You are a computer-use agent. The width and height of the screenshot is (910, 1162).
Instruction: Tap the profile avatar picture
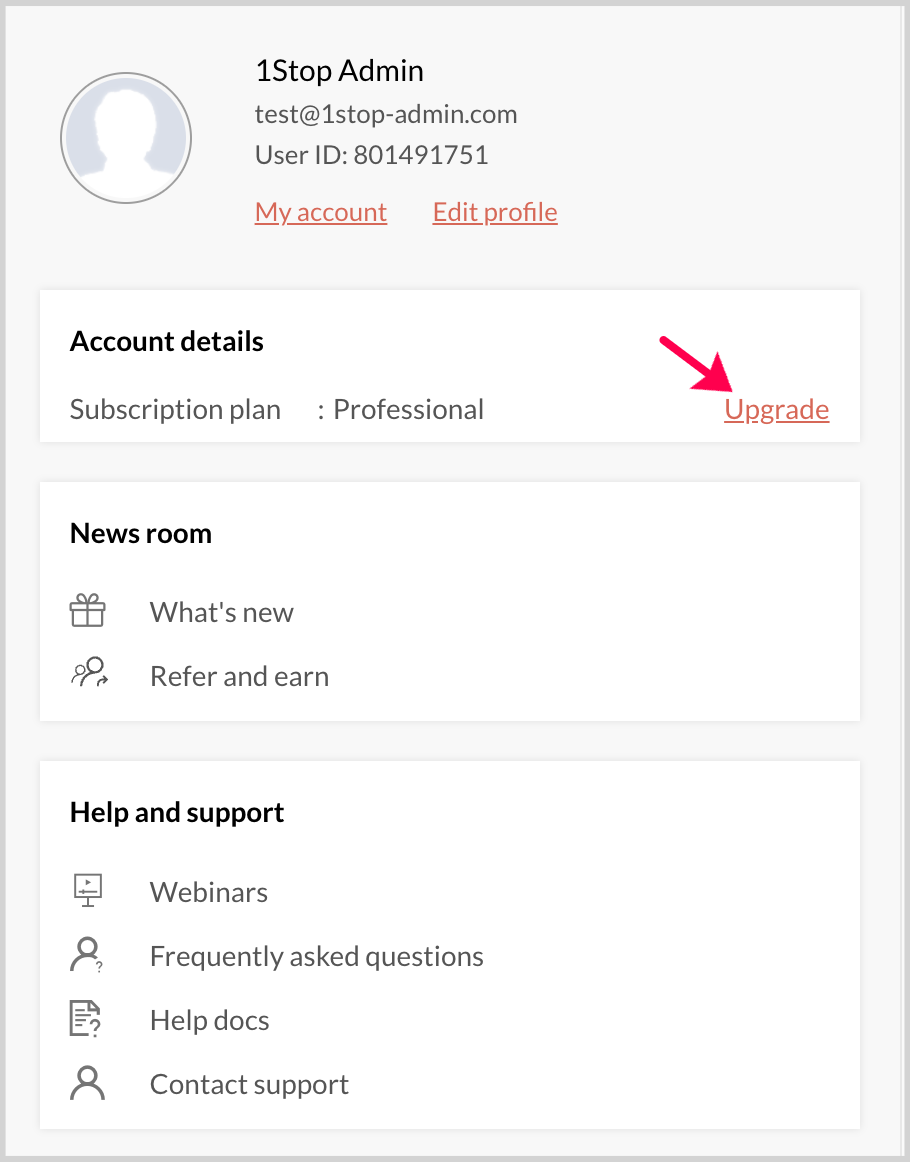tap(126, 138)
